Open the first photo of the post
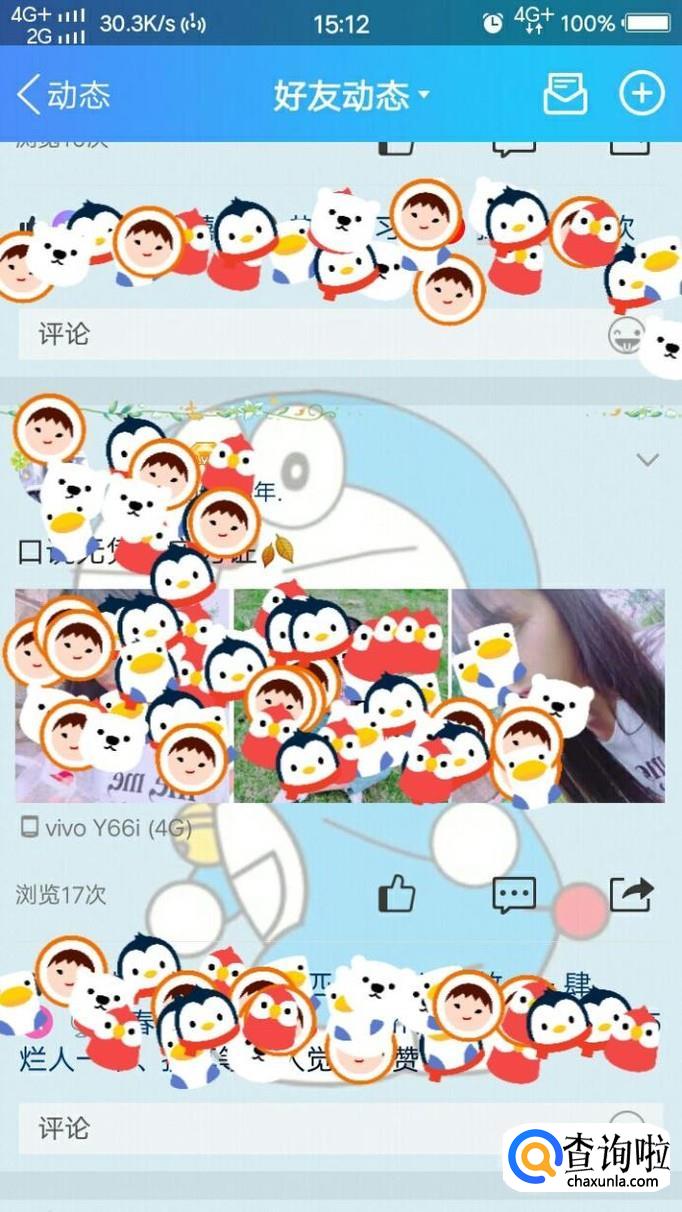This screenshot has width=682, height=1212. click(x=121, y=694)
